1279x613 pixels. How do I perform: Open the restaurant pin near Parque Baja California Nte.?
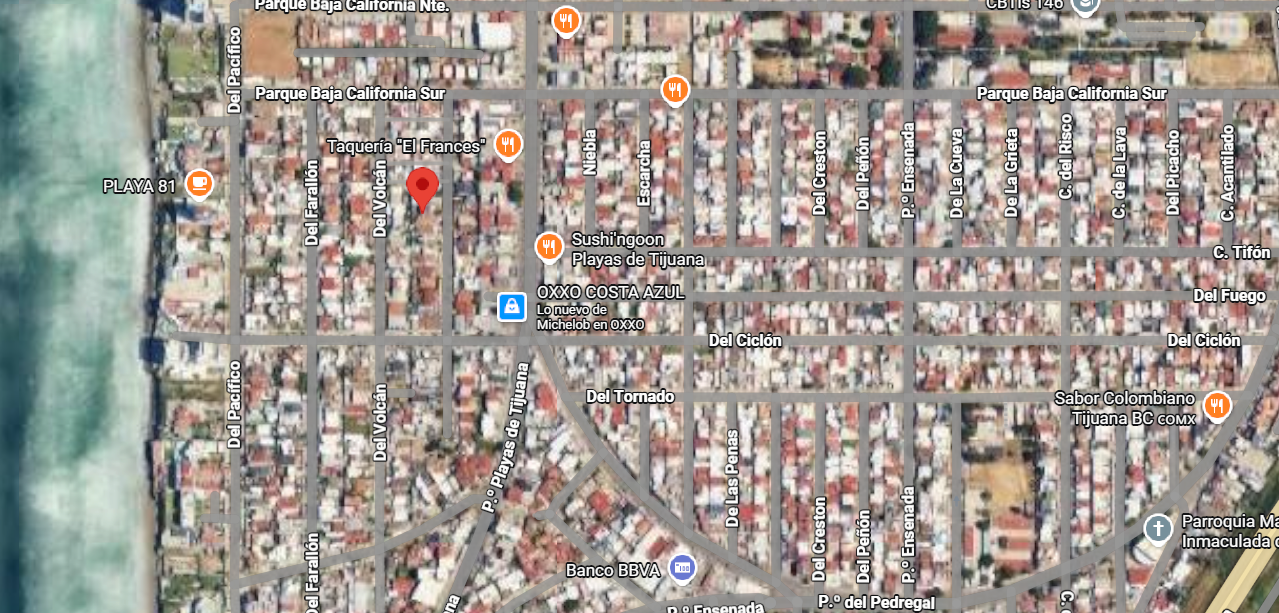pos(567,20)
